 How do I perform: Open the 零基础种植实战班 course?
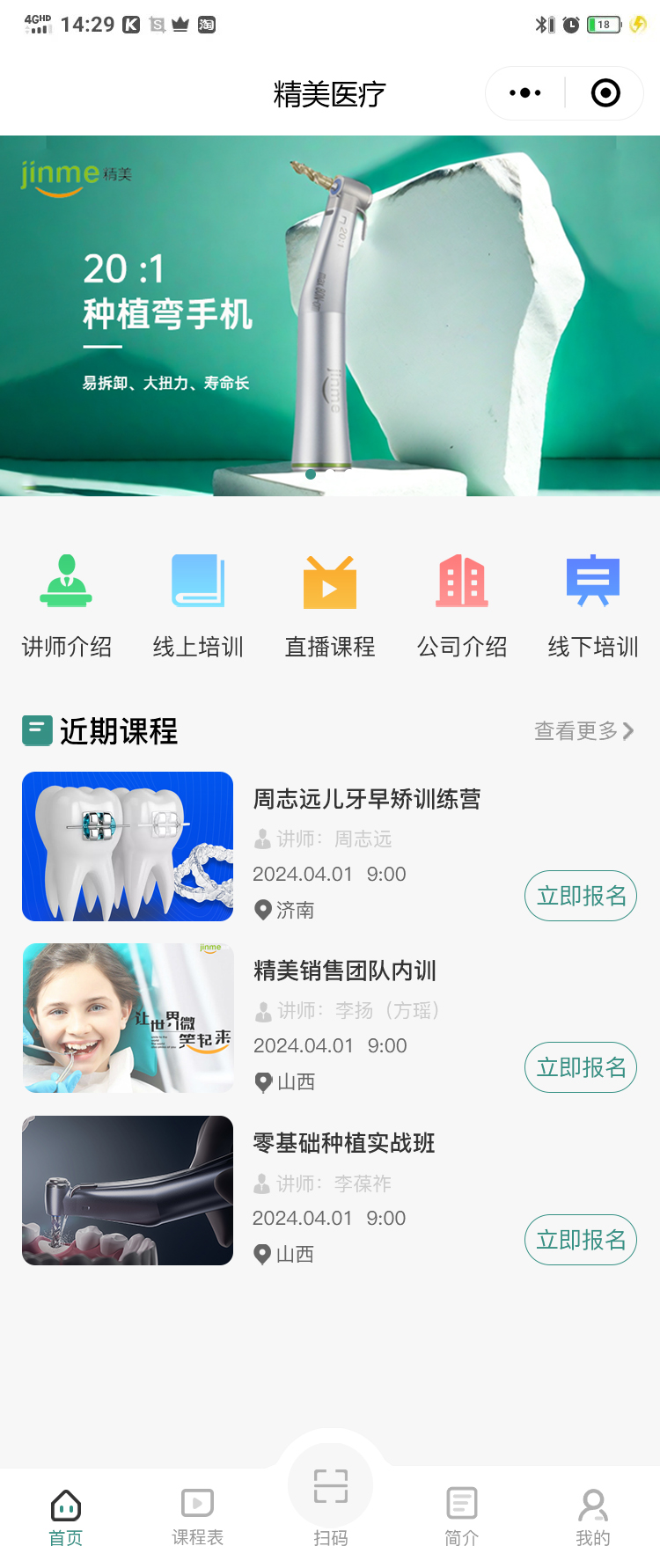344,1143
